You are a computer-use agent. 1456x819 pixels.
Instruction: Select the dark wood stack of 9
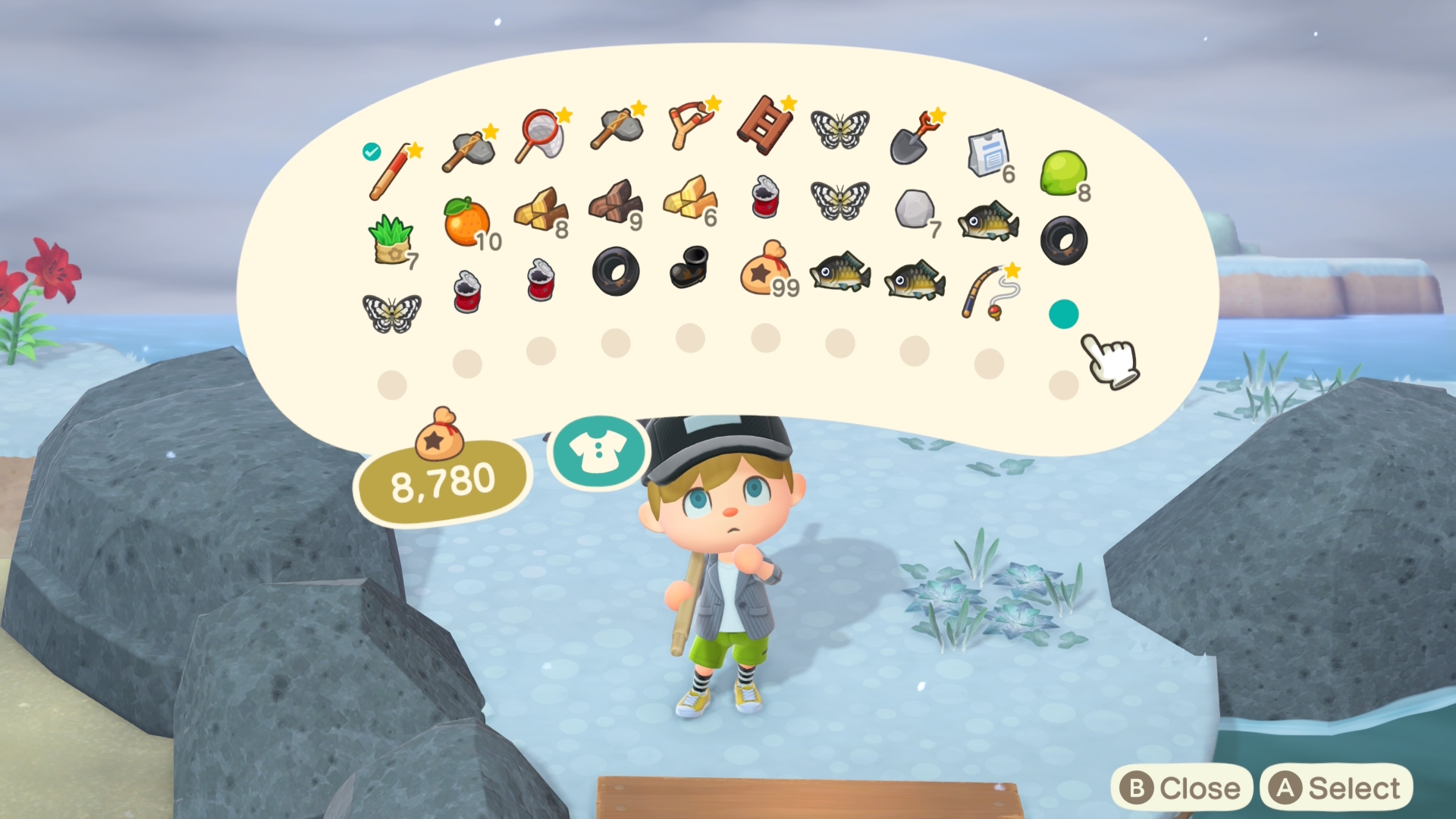tap(616, 202)
